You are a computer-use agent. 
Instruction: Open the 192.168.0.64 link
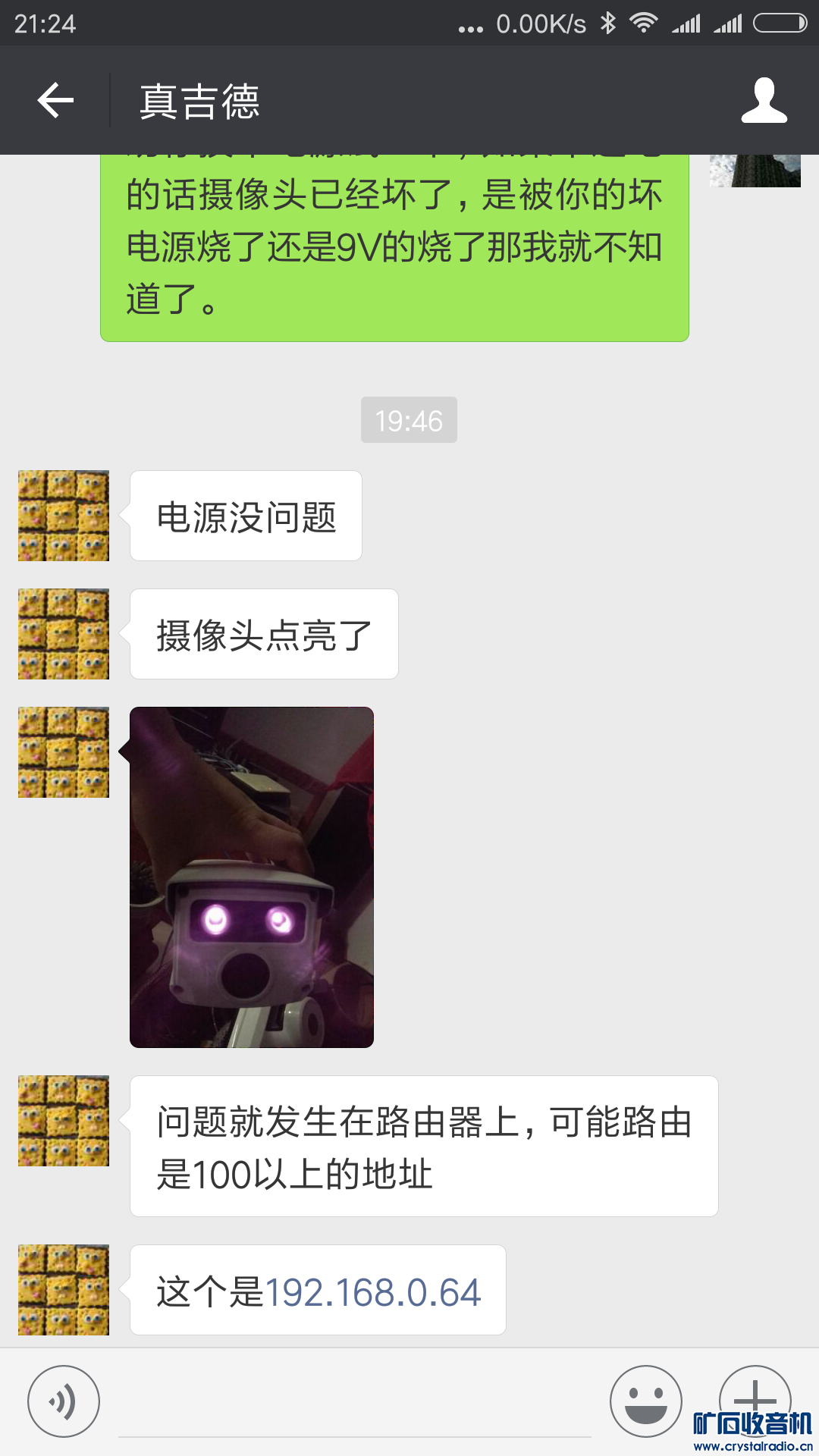(x=372, y=1292)
